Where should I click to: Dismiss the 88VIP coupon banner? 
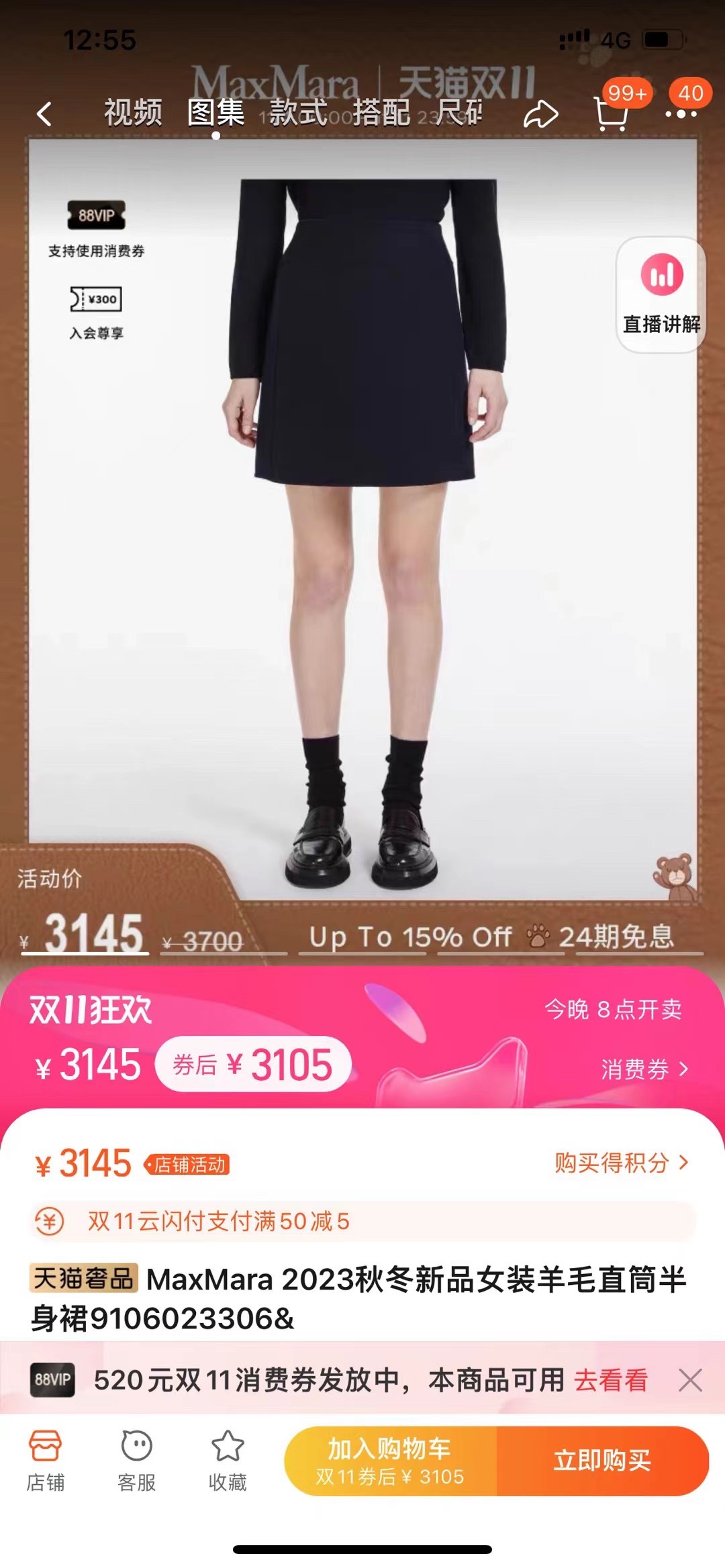pos(690,1380)
